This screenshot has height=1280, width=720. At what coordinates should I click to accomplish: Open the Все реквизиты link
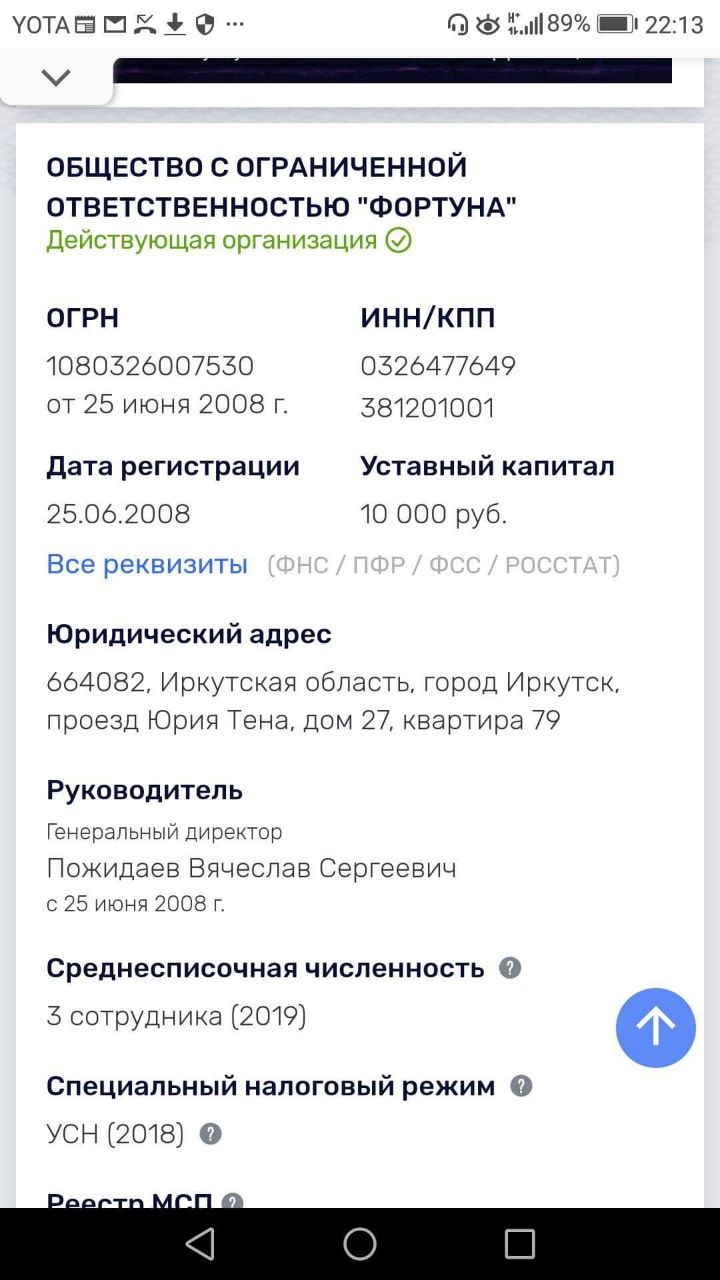click(147, 564)
